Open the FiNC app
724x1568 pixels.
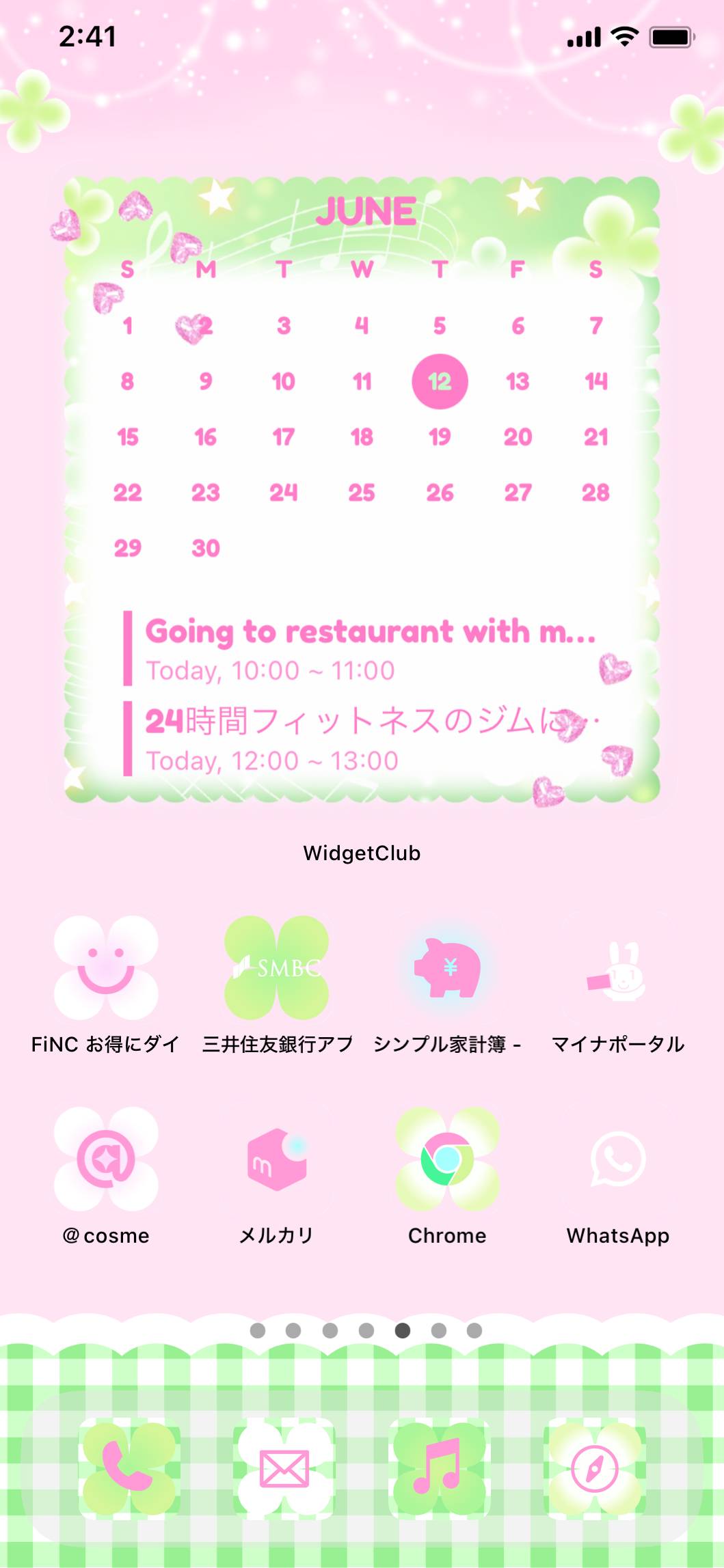coord(106,967)
